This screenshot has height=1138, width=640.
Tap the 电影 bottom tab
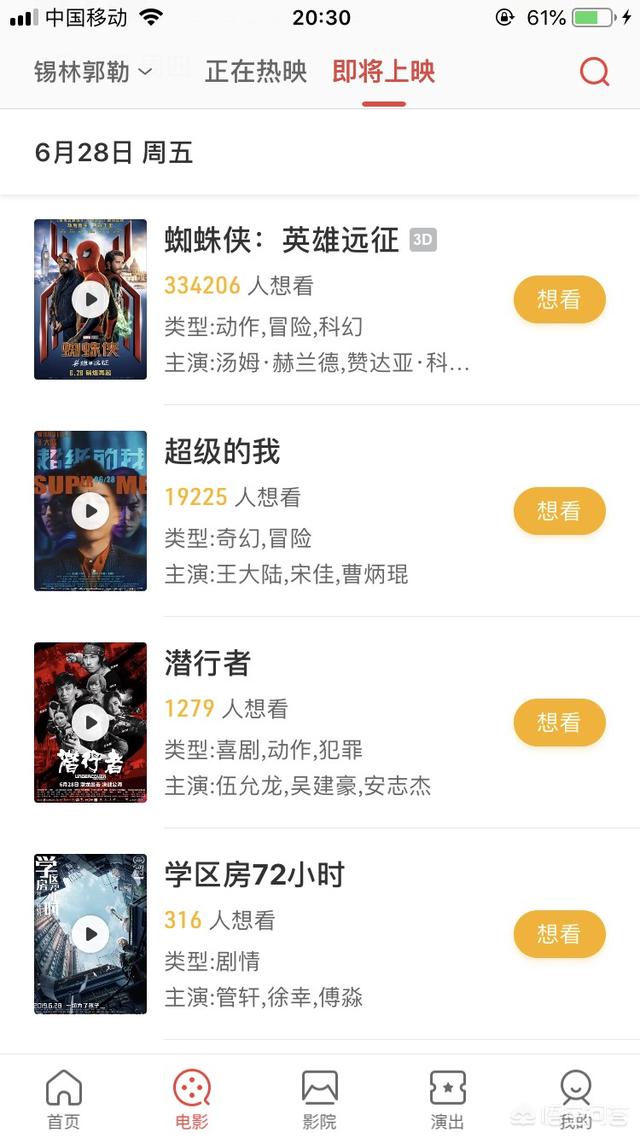[x=192, y=1099]
